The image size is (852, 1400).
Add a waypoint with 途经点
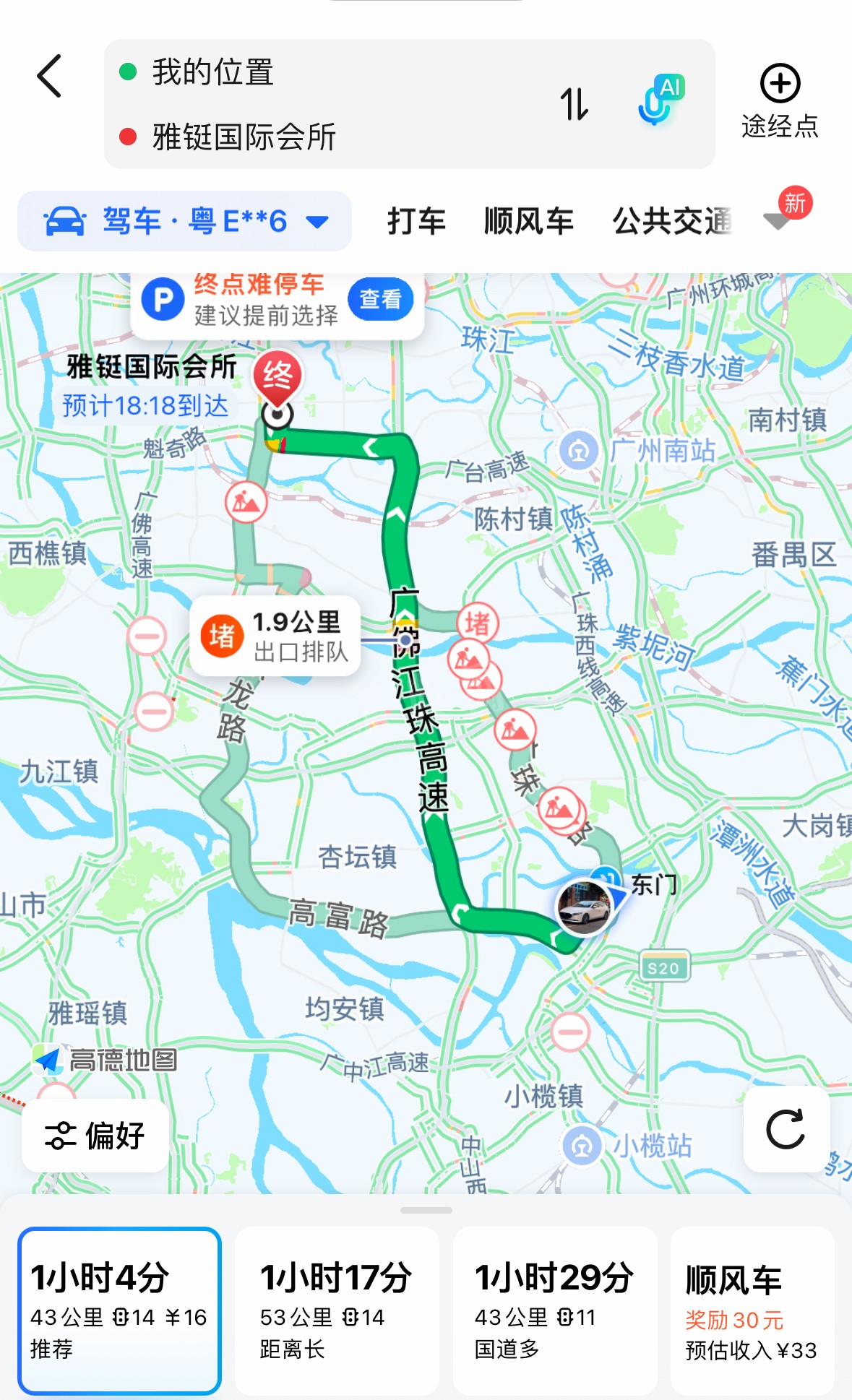click(780, 101)
